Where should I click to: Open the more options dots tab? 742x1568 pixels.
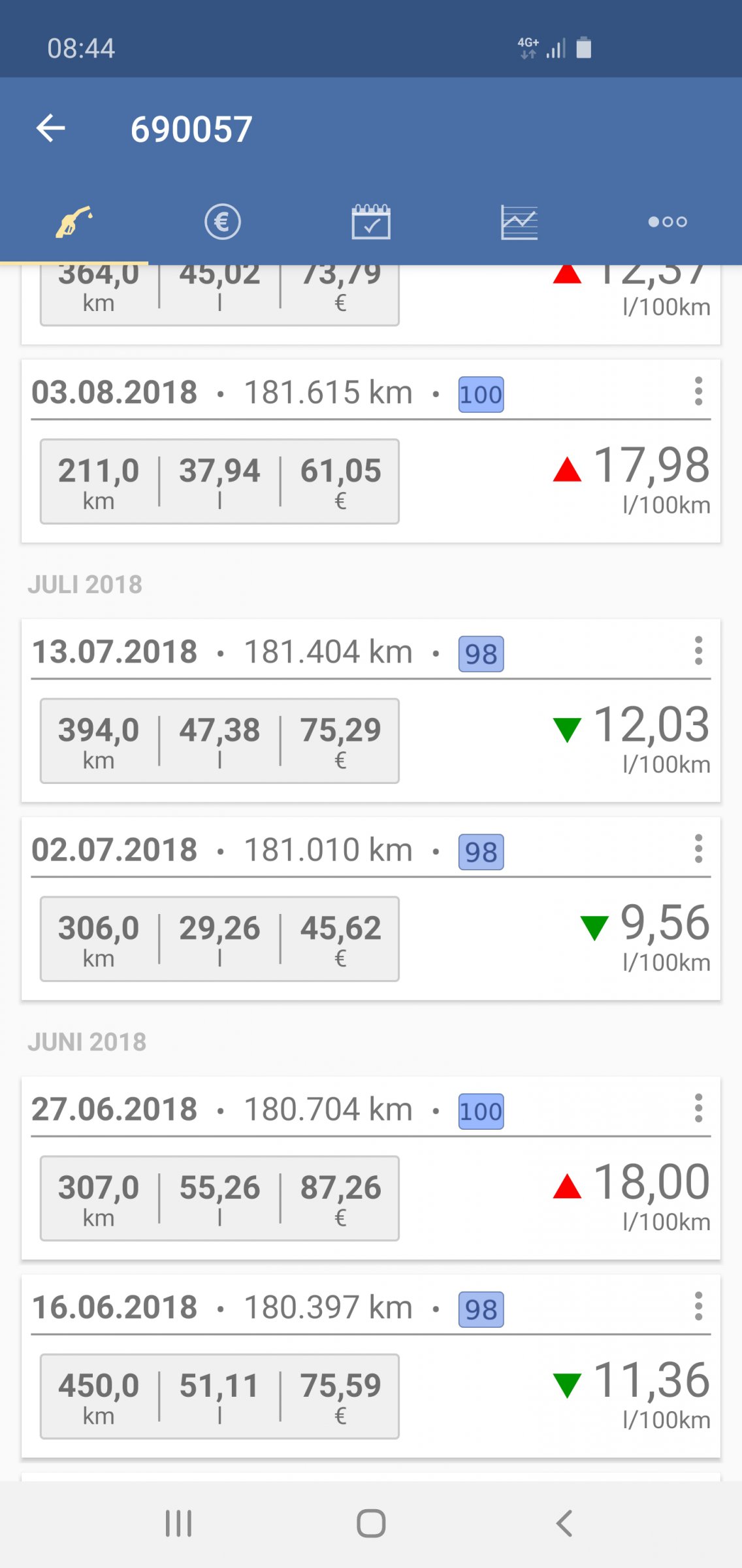pos(668,222)
